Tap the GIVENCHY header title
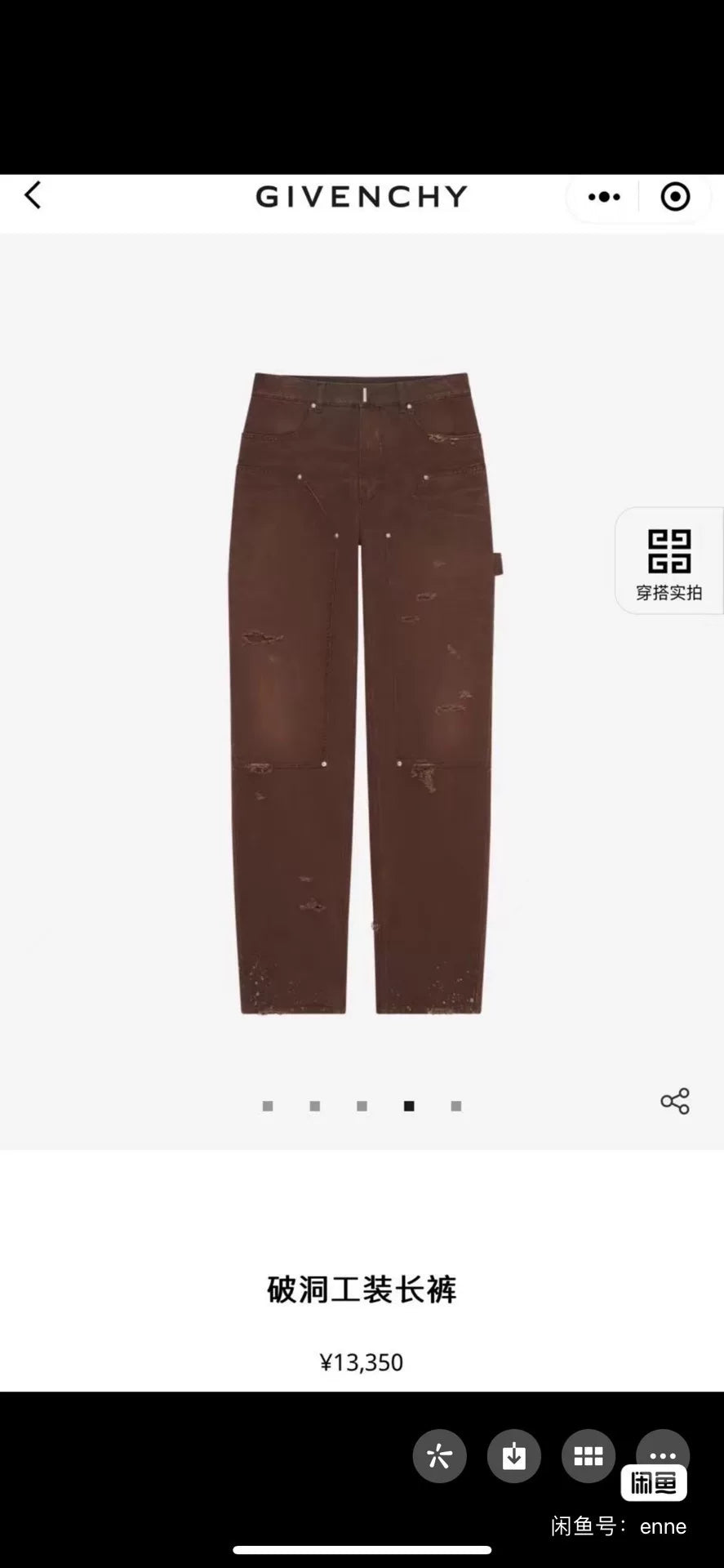The width and height of the screenshot is (724, 1568). tap(362, 196)
